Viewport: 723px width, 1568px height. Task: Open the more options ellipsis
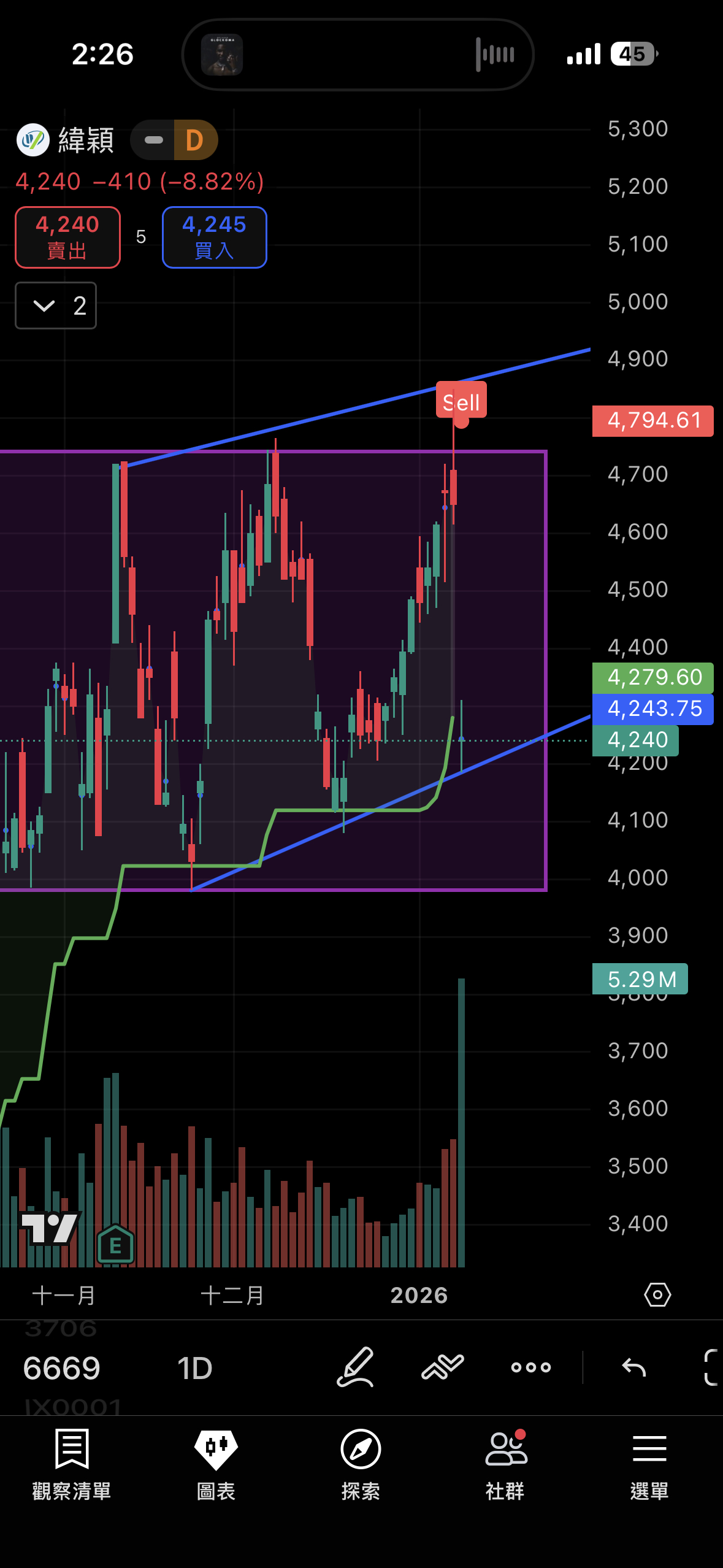(530, 1367)
